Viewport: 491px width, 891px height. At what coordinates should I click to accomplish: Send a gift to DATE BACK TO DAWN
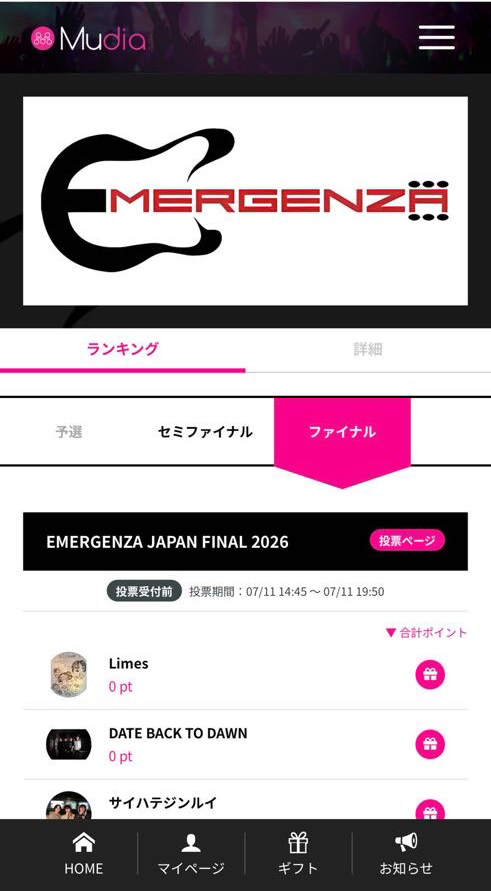[430, 744]
